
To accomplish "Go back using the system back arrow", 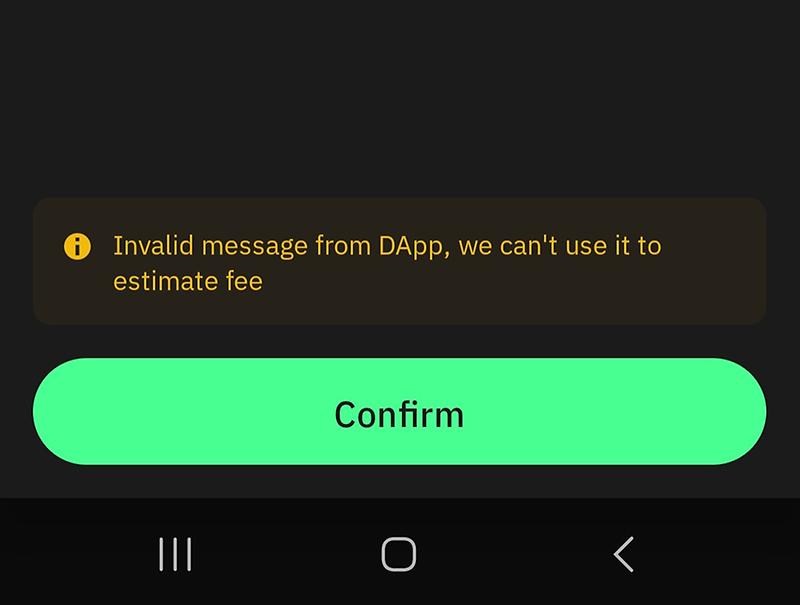I will pyautogui.click(x=624, y=554).
